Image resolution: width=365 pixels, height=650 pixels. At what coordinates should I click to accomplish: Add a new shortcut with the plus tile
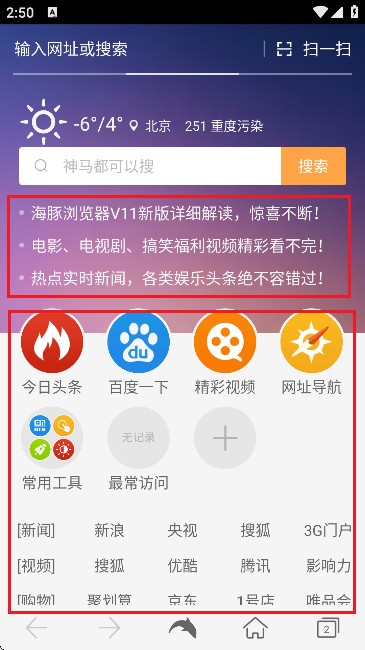pyautogui.click(x=225, y=438)
